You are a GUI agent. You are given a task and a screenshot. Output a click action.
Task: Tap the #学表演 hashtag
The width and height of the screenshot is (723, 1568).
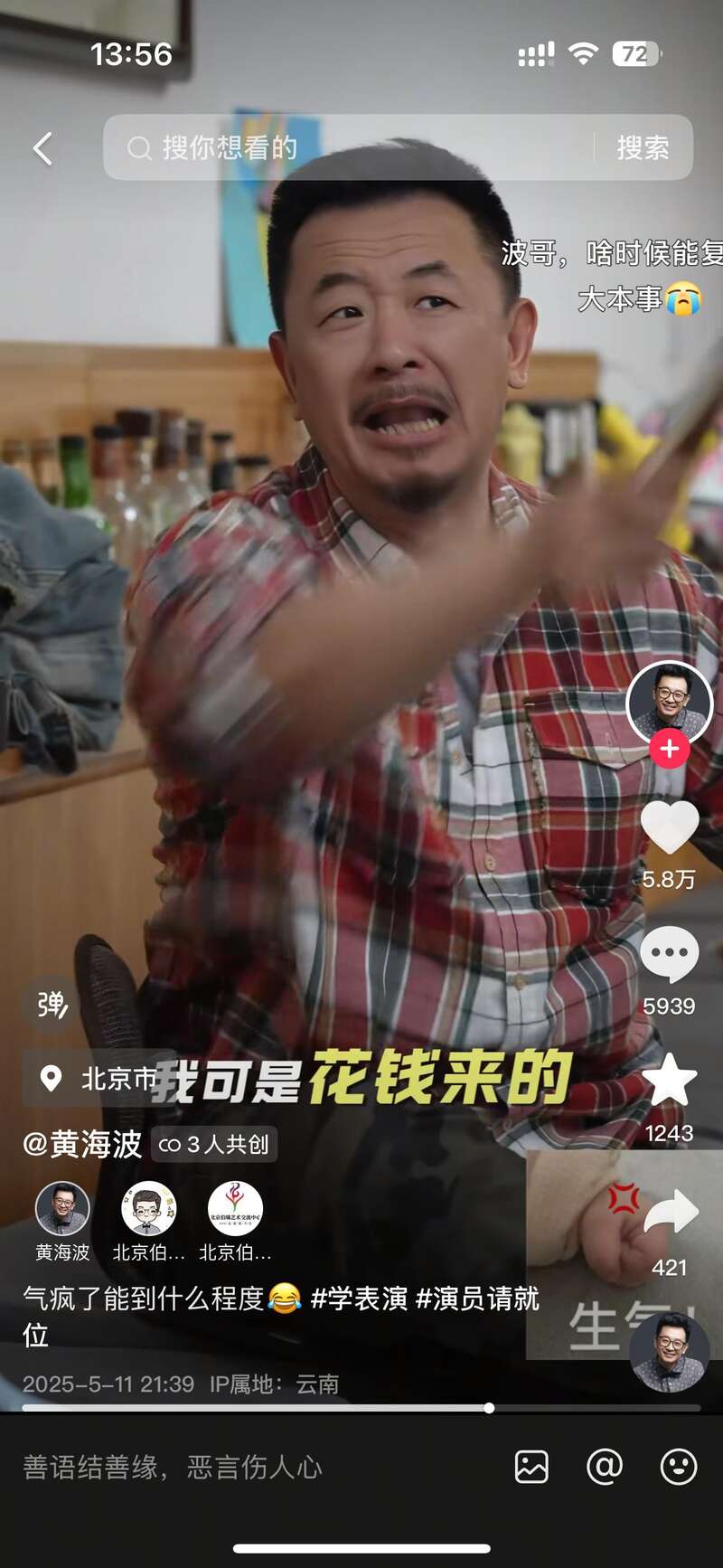tap(359, 1299)
